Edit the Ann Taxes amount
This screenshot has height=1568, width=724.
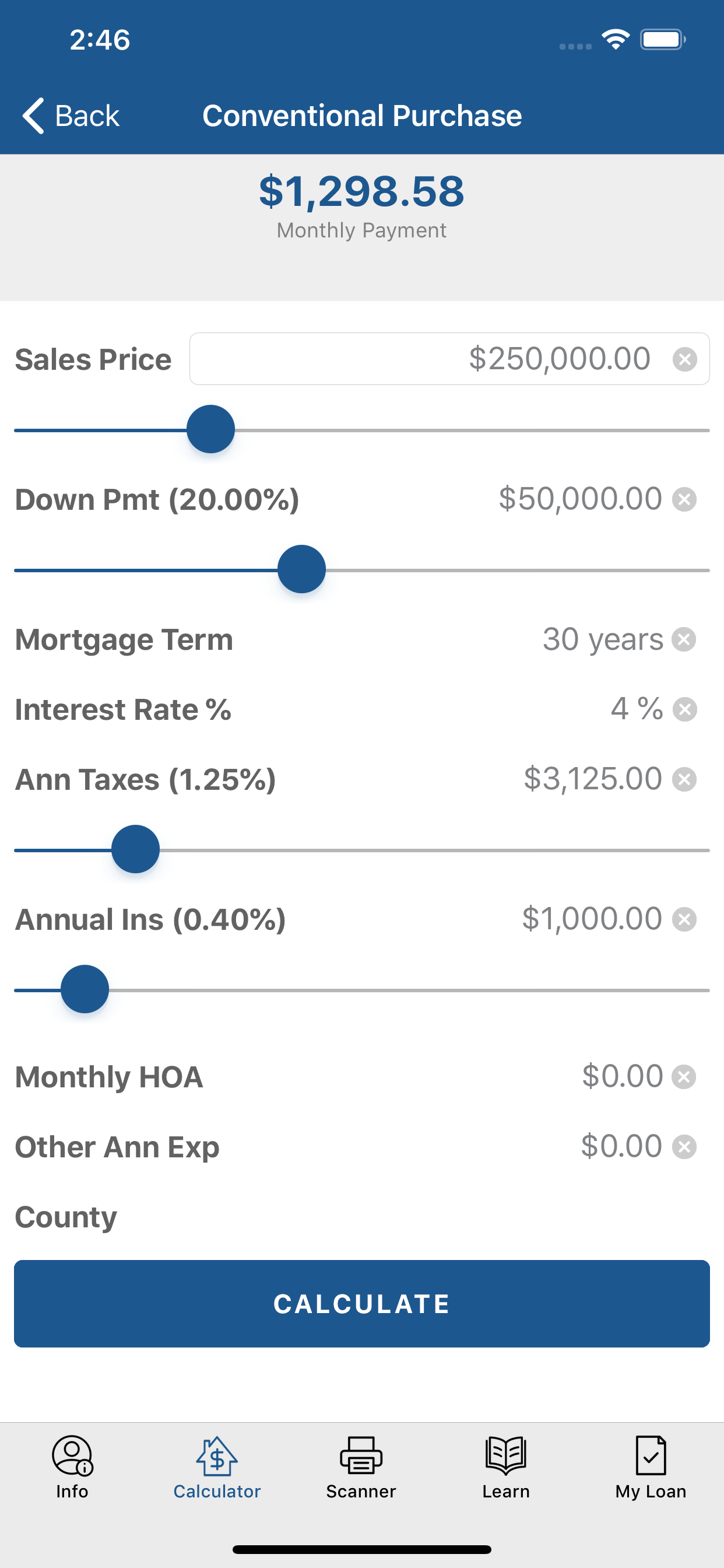coord(593,779)
